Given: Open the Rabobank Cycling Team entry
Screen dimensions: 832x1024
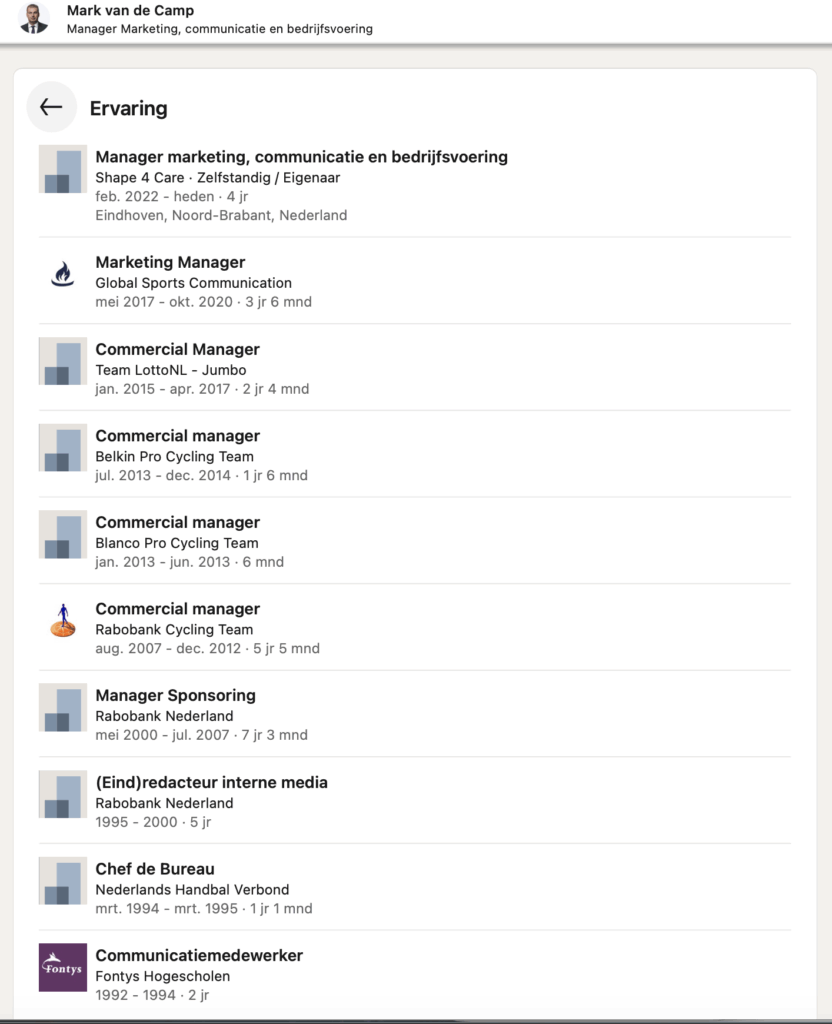Looking at the screenshot, I should [x=177, y=609].
